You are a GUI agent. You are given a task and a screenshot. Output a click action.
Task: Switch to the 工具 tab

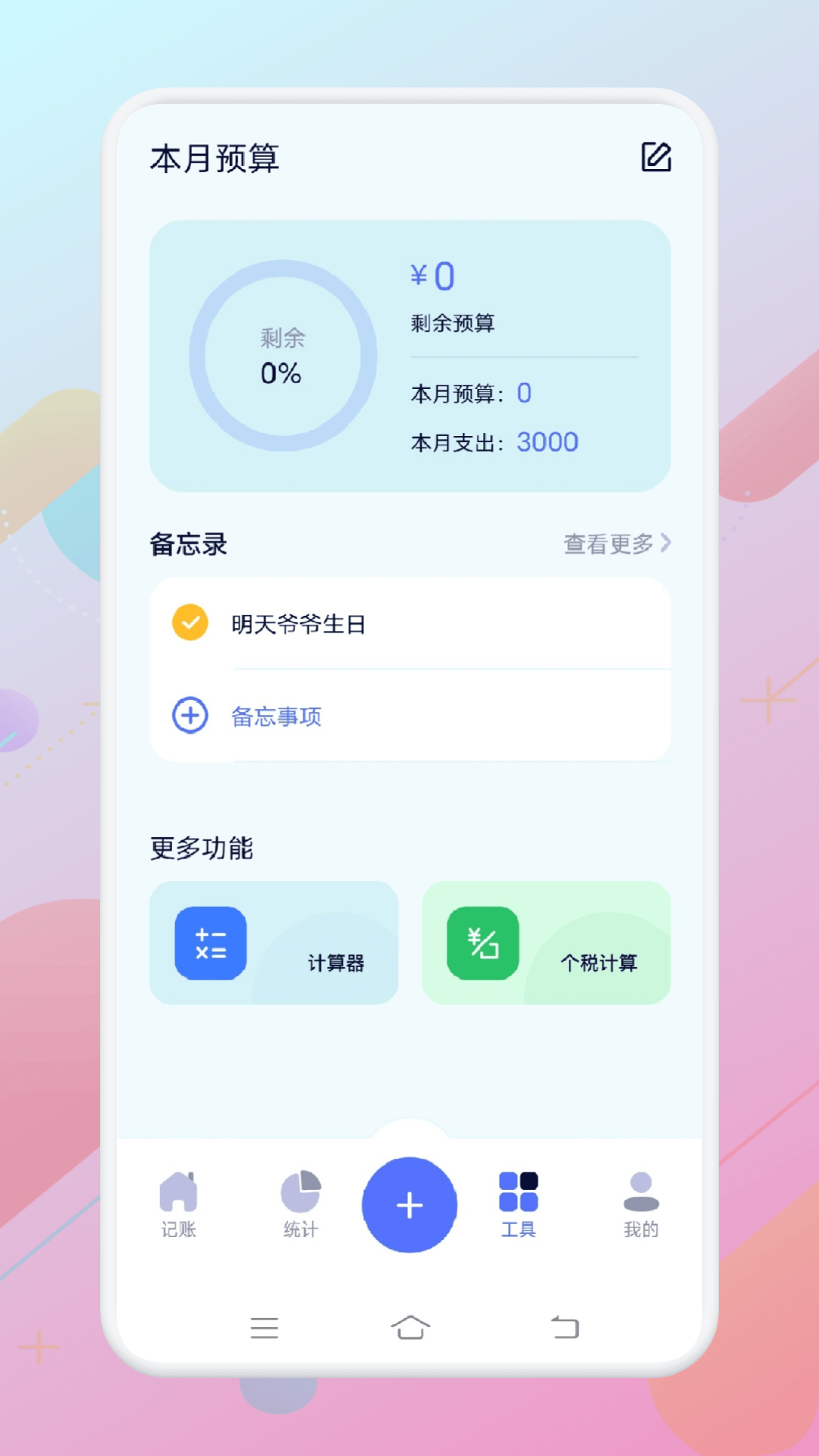pos(518,1206)
